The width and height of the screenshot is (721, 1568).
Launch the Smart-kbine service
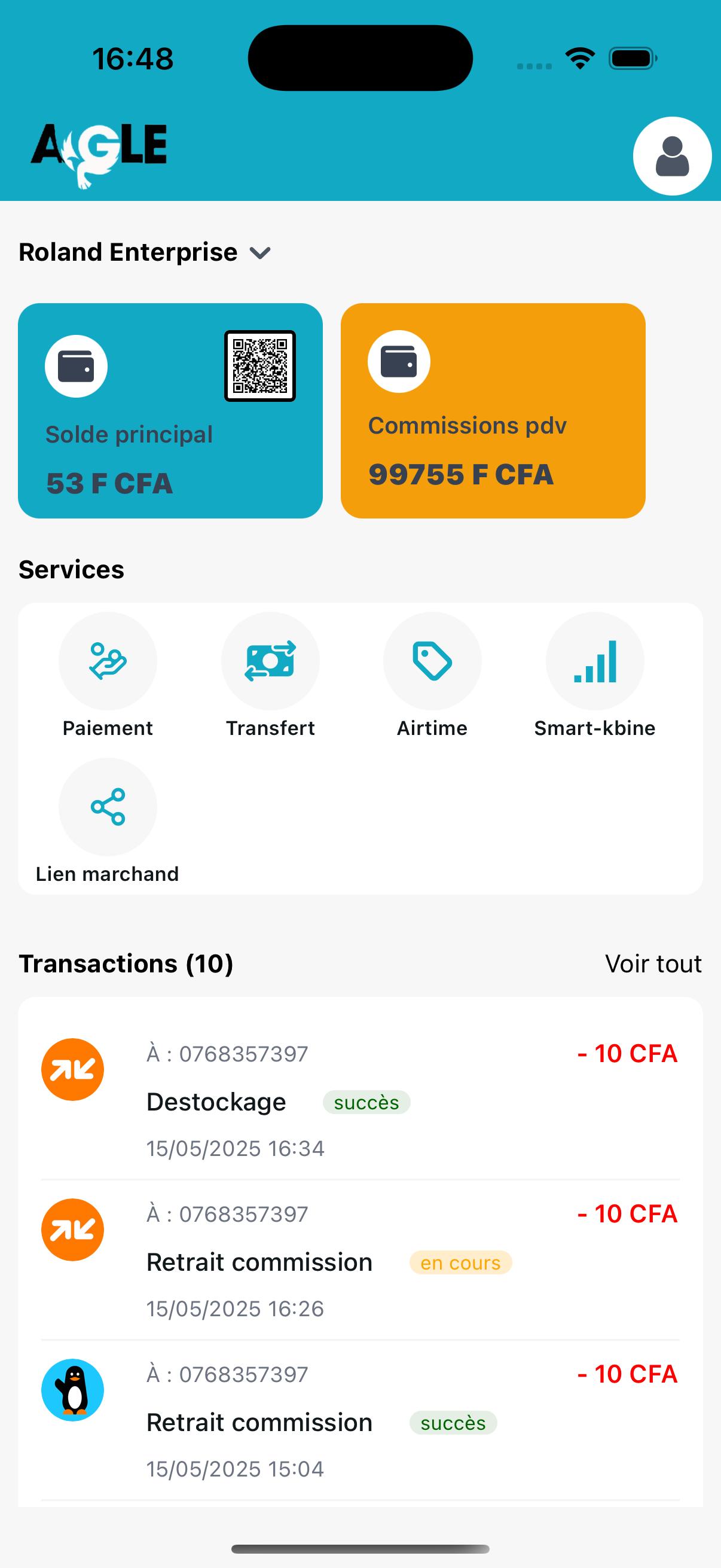click(x=594, y=676)
